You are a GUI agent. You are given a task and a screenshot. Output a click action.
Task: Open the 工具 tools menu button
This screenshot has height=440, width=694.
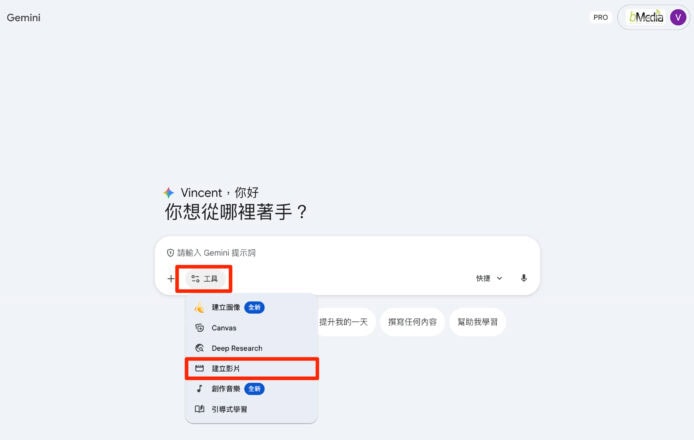click(204, 279)
